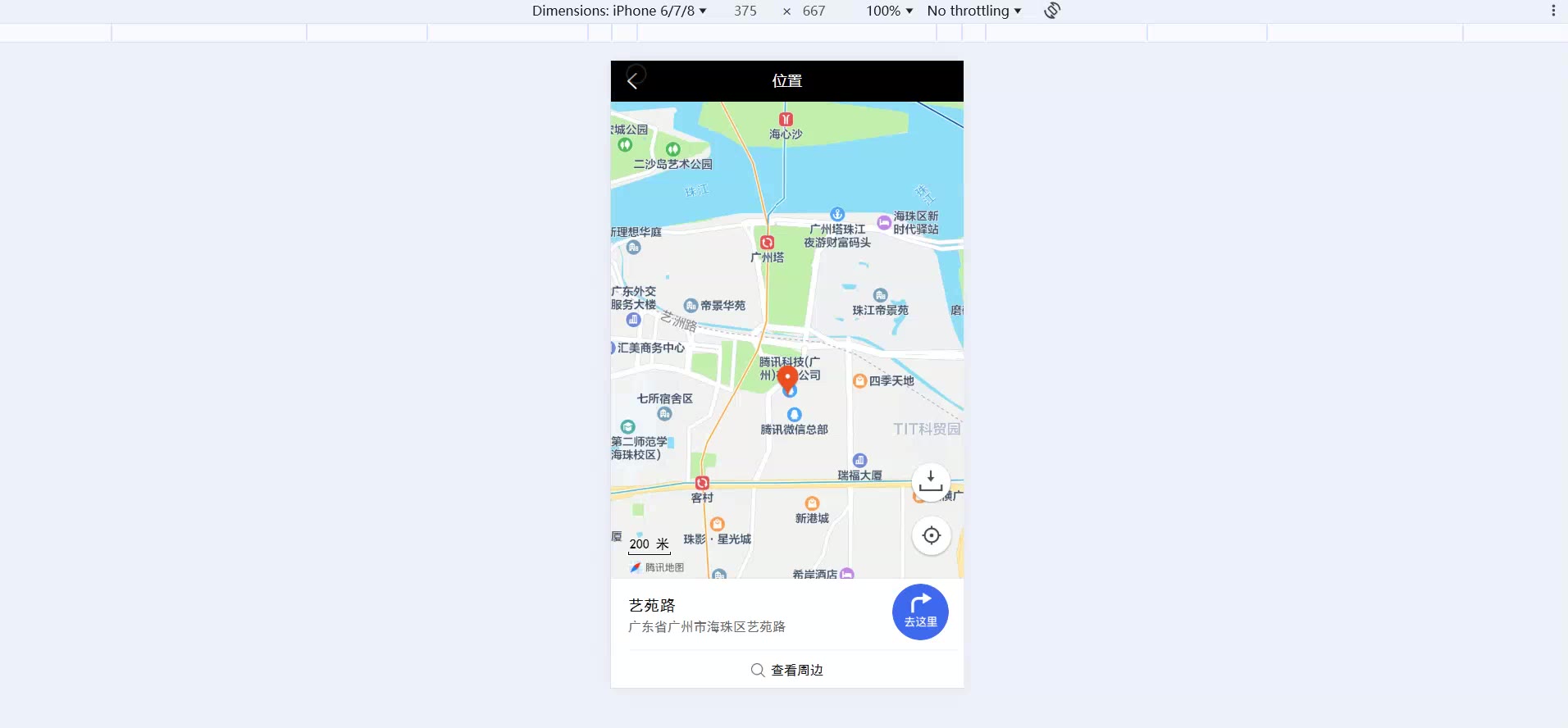
Task: Rotate the device orientation
Action: click(1052, 11)
